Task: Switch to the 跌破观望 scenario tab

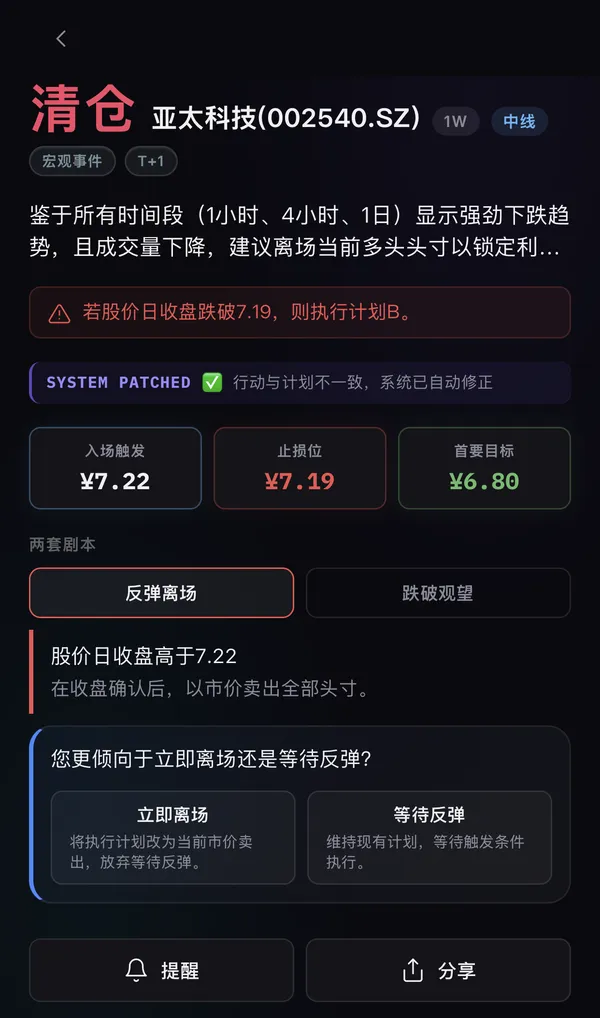Action: pyautogui.click(x=438, y=593)
